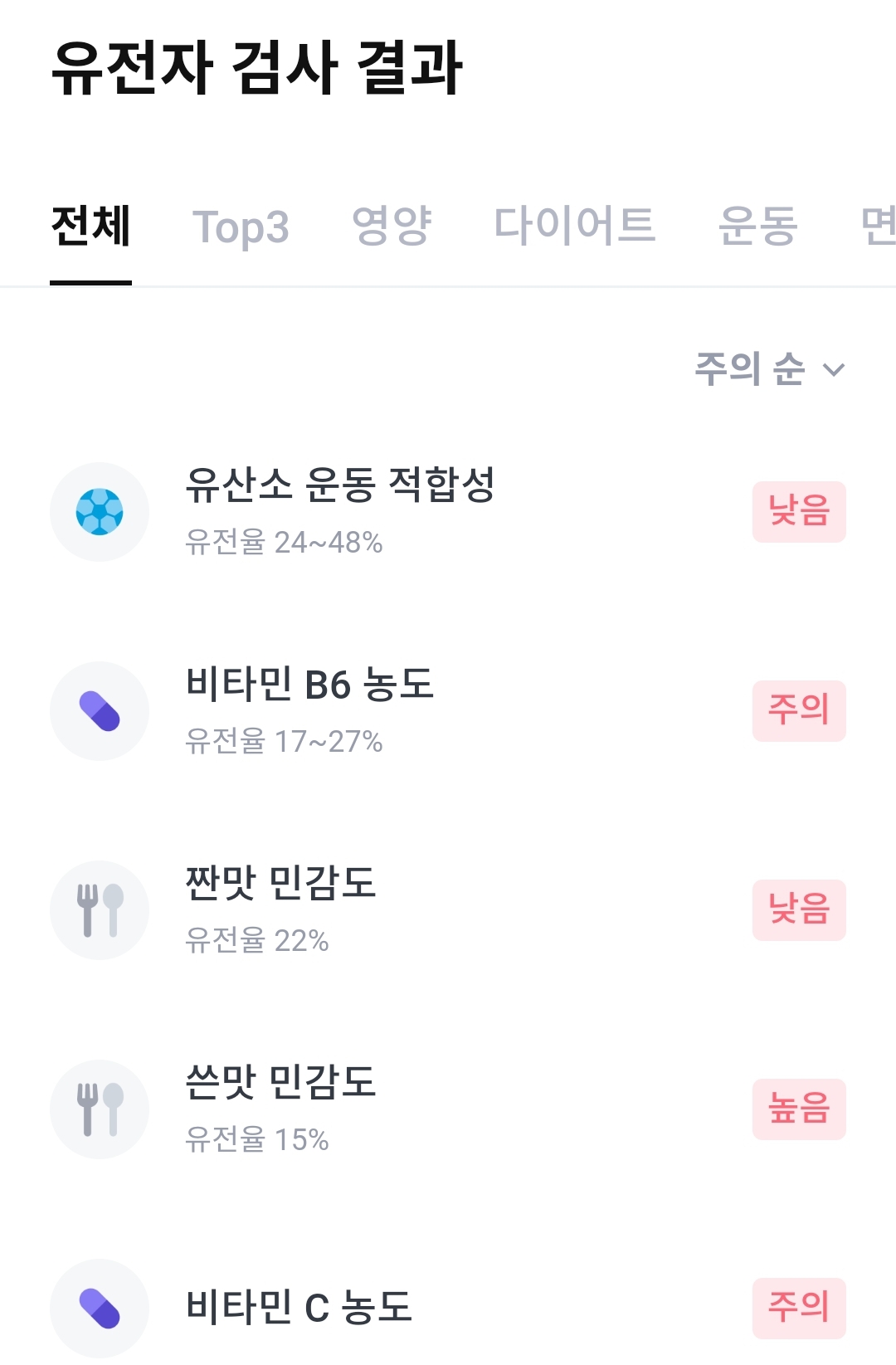View 쓴맛 민감도 details

[x=448, y=1109]
